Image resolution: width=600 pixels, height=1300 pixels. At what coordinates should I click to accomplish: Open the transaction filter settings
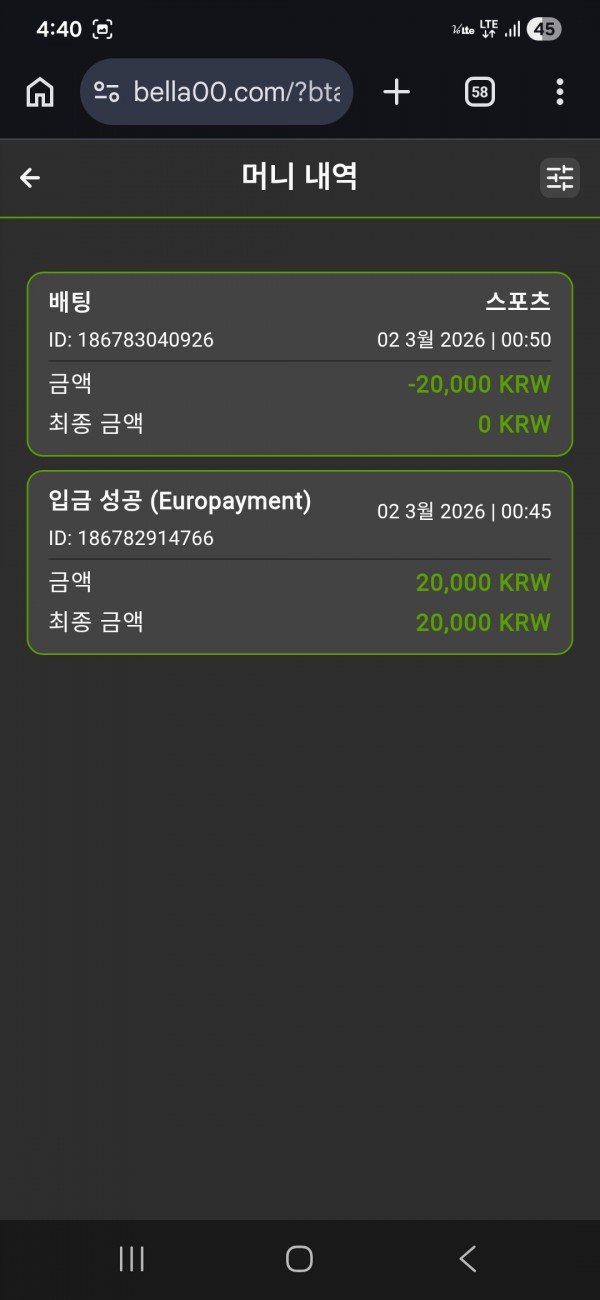[559, 178]
